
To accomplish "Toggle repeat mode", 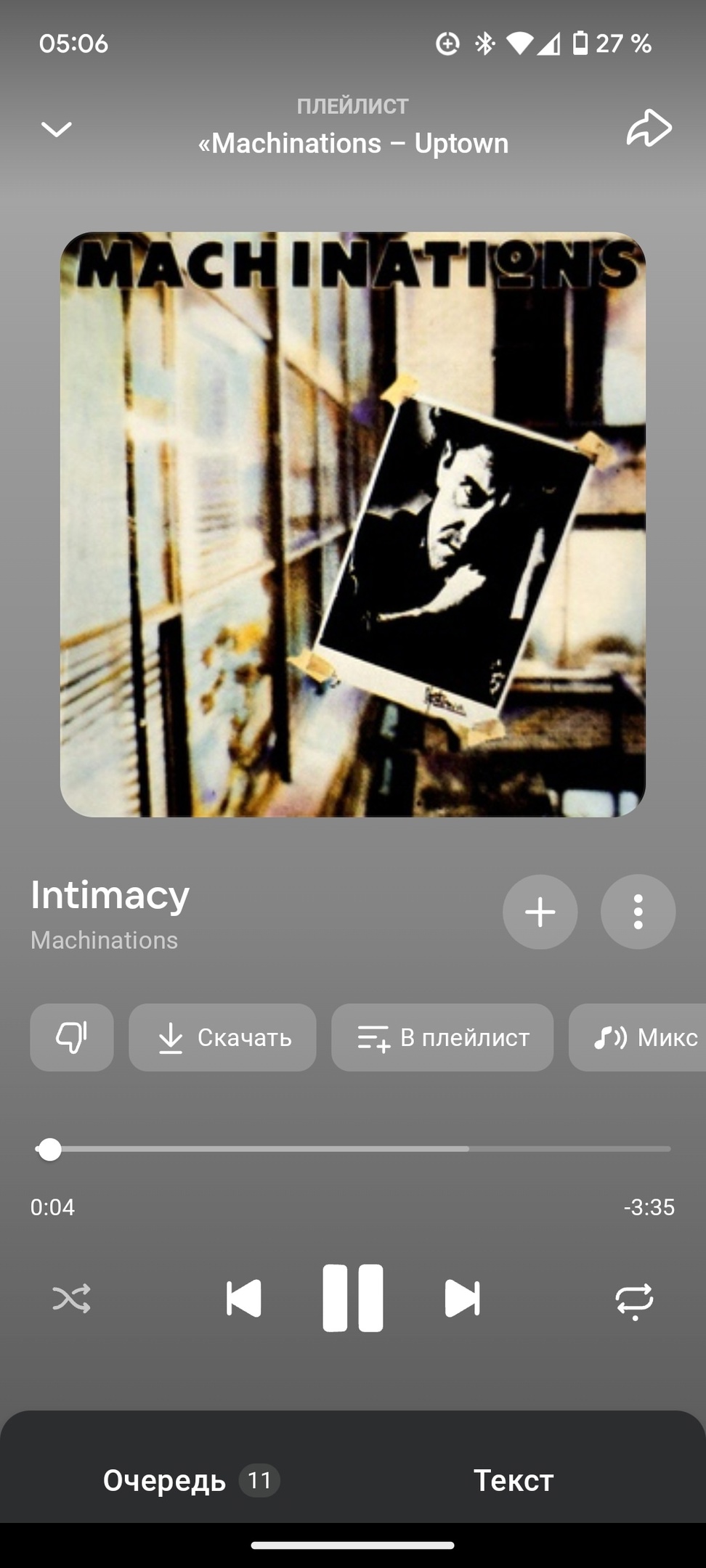I will [634, 1299].
